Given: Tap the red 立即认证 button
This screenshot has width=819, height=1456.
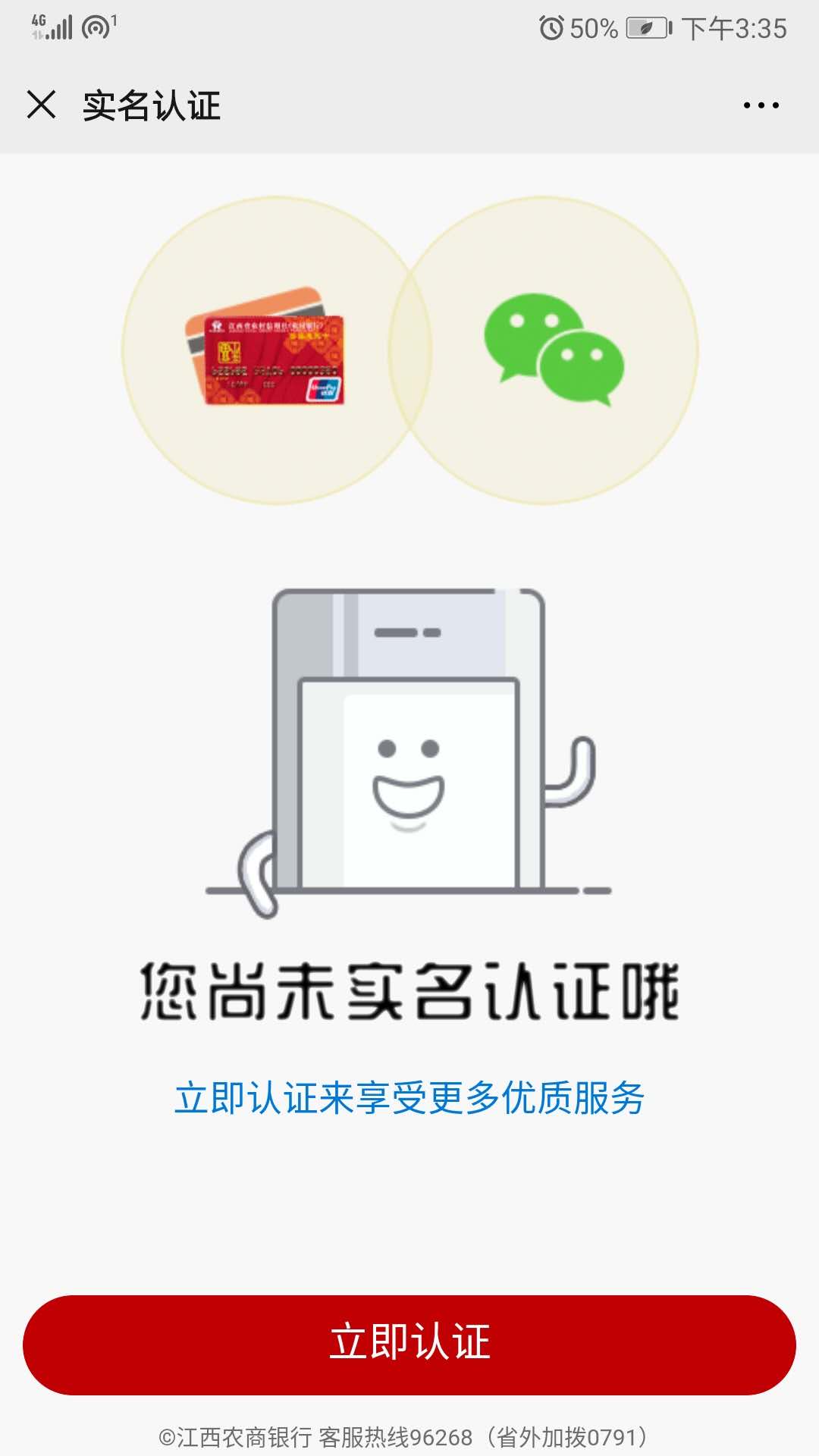Looking at the screenshot, I should 409,1344.
